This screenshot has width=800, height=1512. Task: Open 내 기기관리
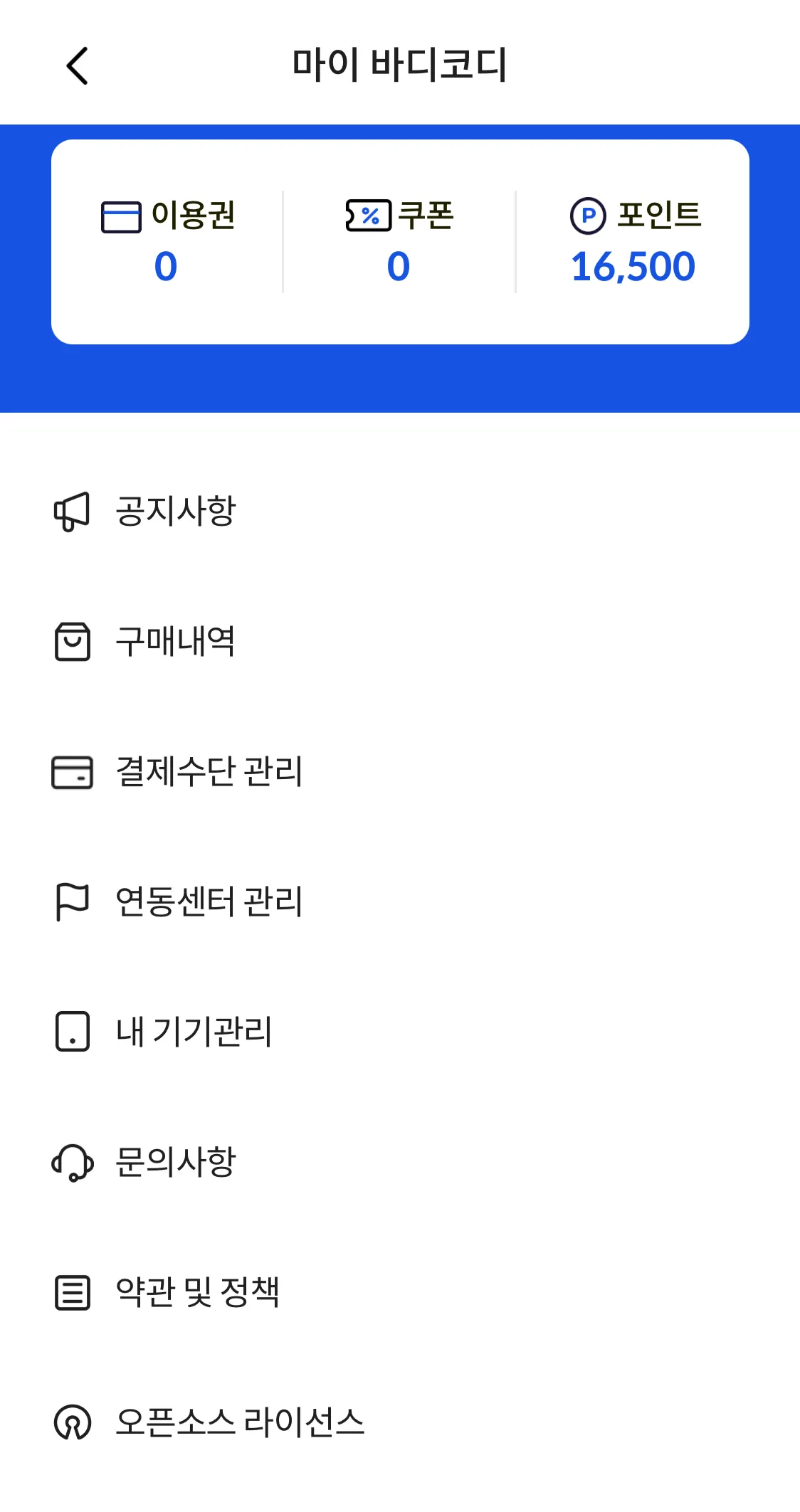pos(194,1032)
